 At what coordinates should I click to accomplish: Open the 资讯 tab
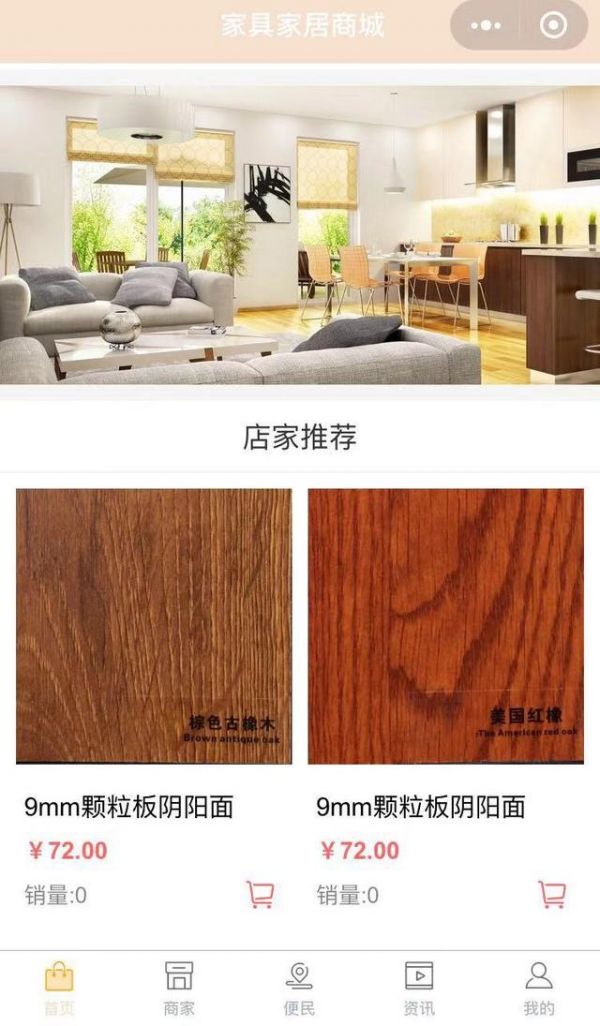point(419,988)
